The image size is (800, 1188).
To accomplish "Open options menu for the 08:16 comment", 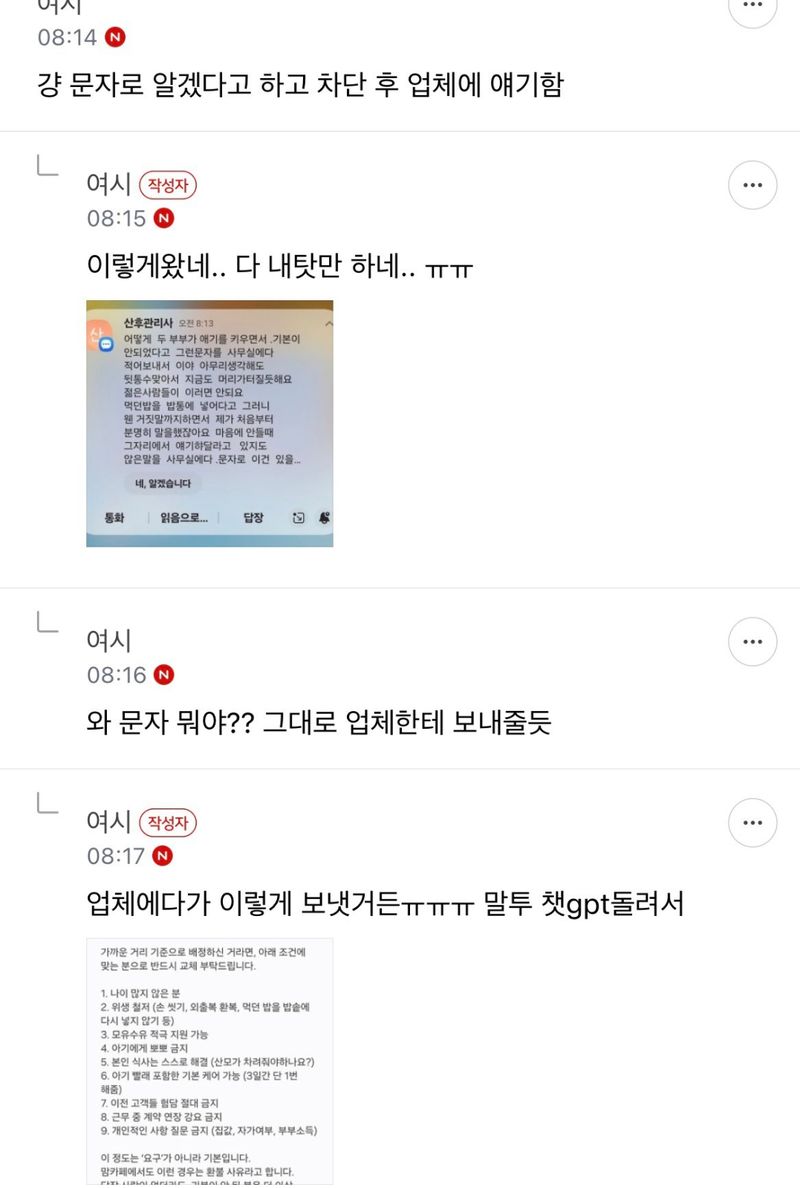I will click(752, 642).
